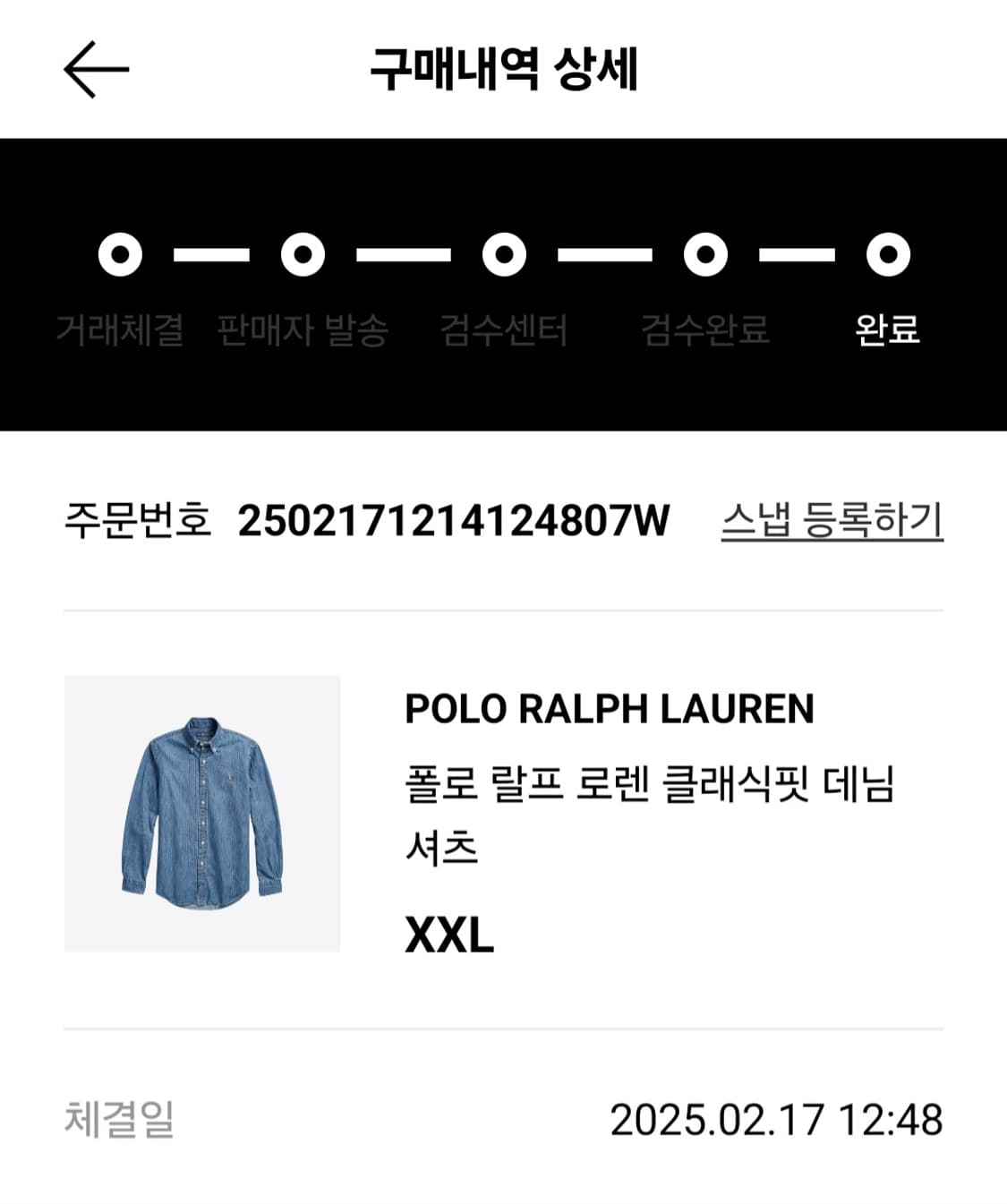Viewport: 1007px width, 1204px height.
Task: Click the first circle on the progress tracker
Action: [121, 257]
